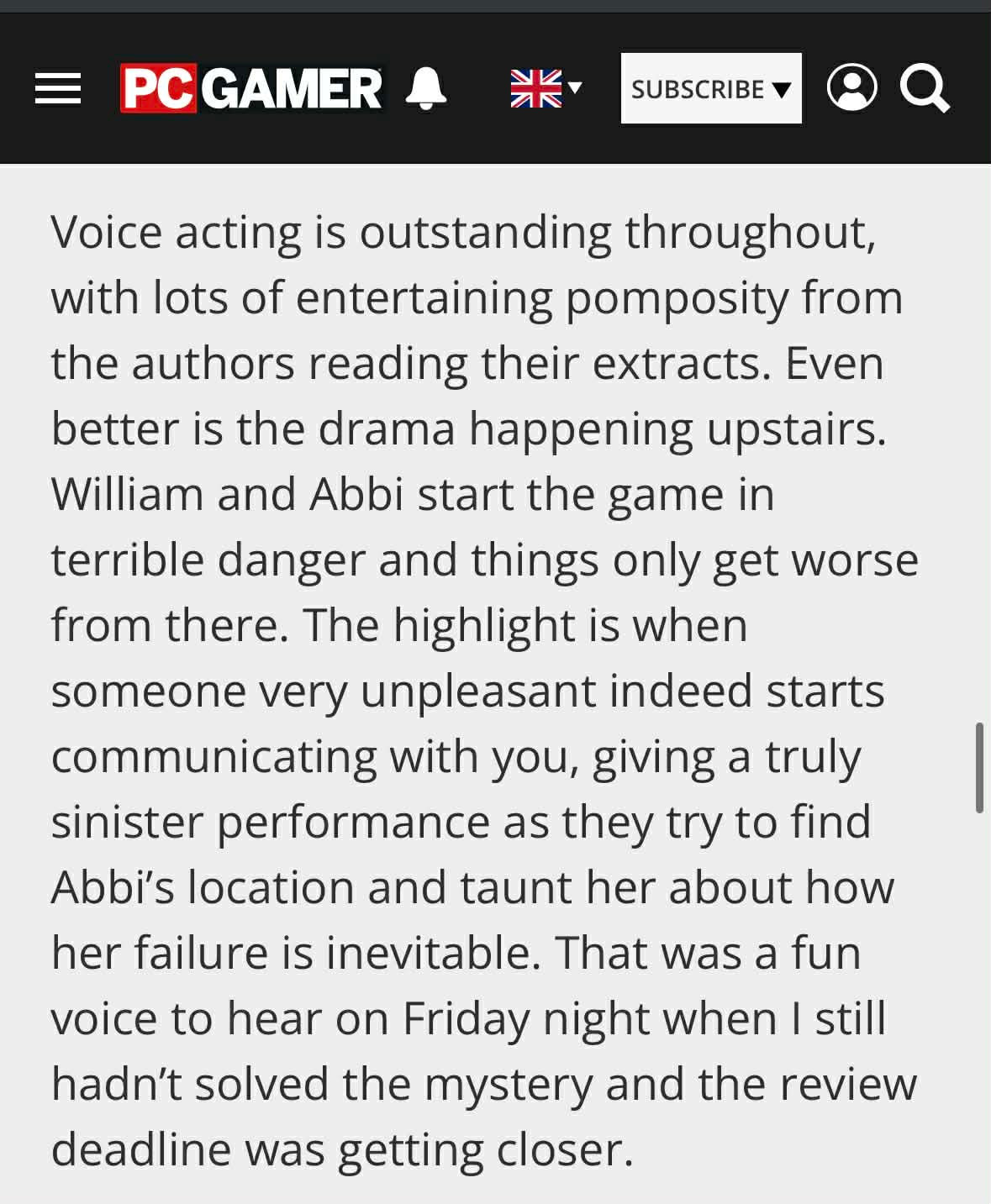The width and height of the screenshot is (991, 1204).
Task: Change the UK edition region flag
Action: click(x=546, y=88)
